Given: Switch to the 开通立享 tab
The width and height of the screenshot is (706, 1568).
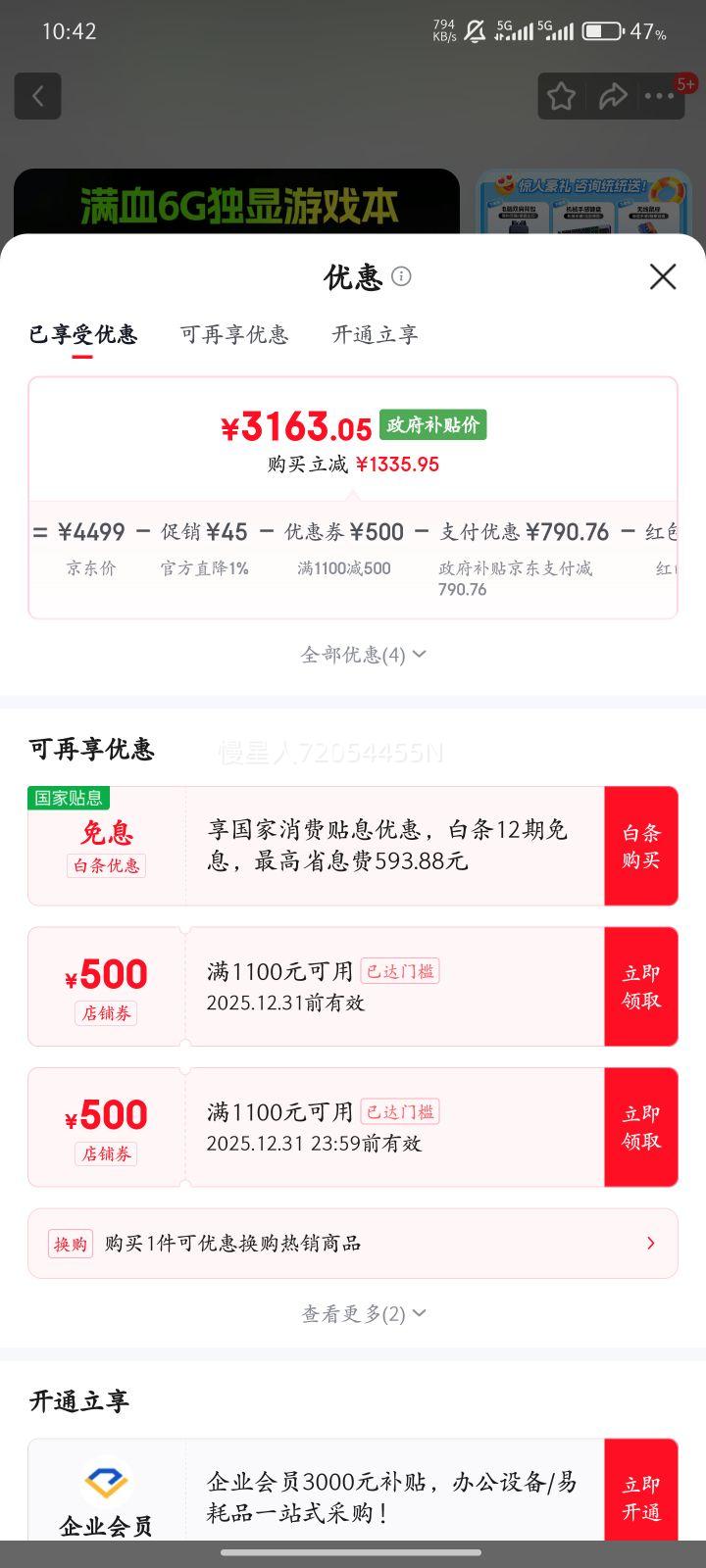Looking at the screenshot, I should pyautogui.click(x=376, y=334).
